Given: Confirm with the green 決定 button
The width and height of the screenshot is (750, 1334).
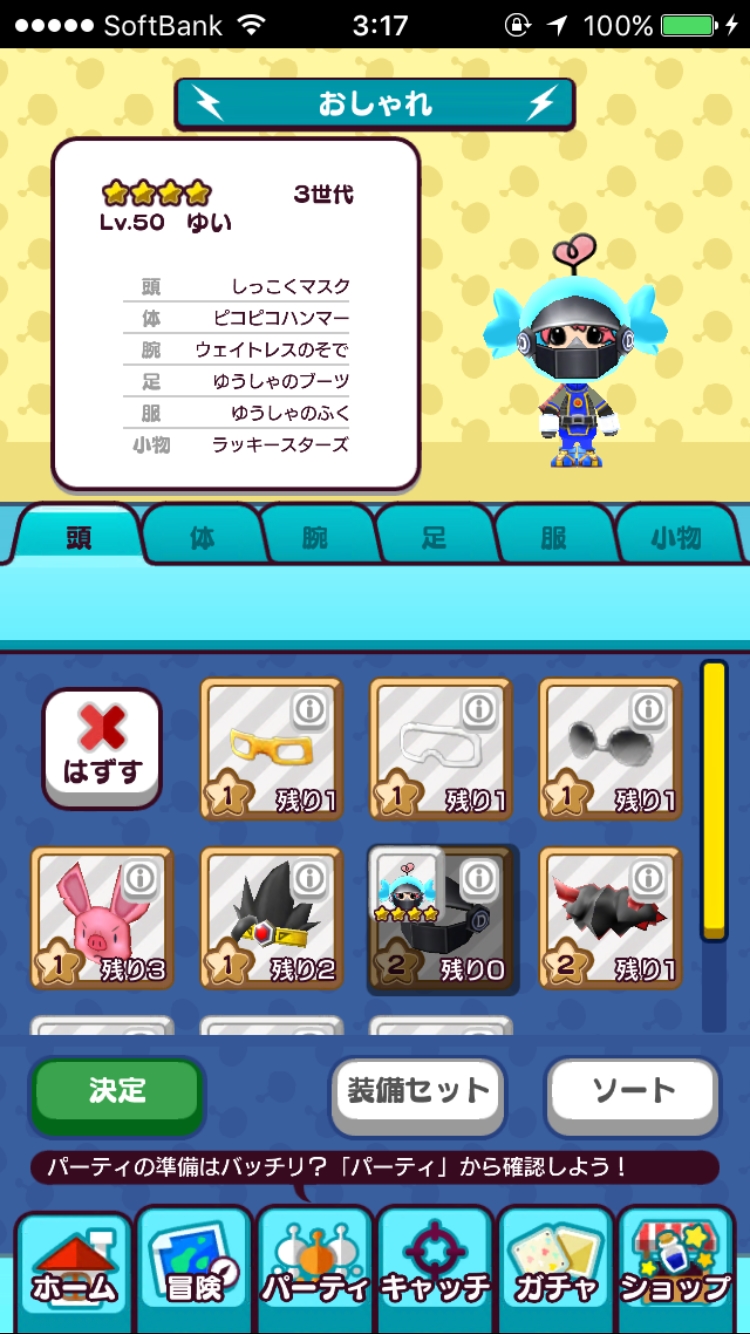Looking at the screenshot, I should [x=117, y=1091].
